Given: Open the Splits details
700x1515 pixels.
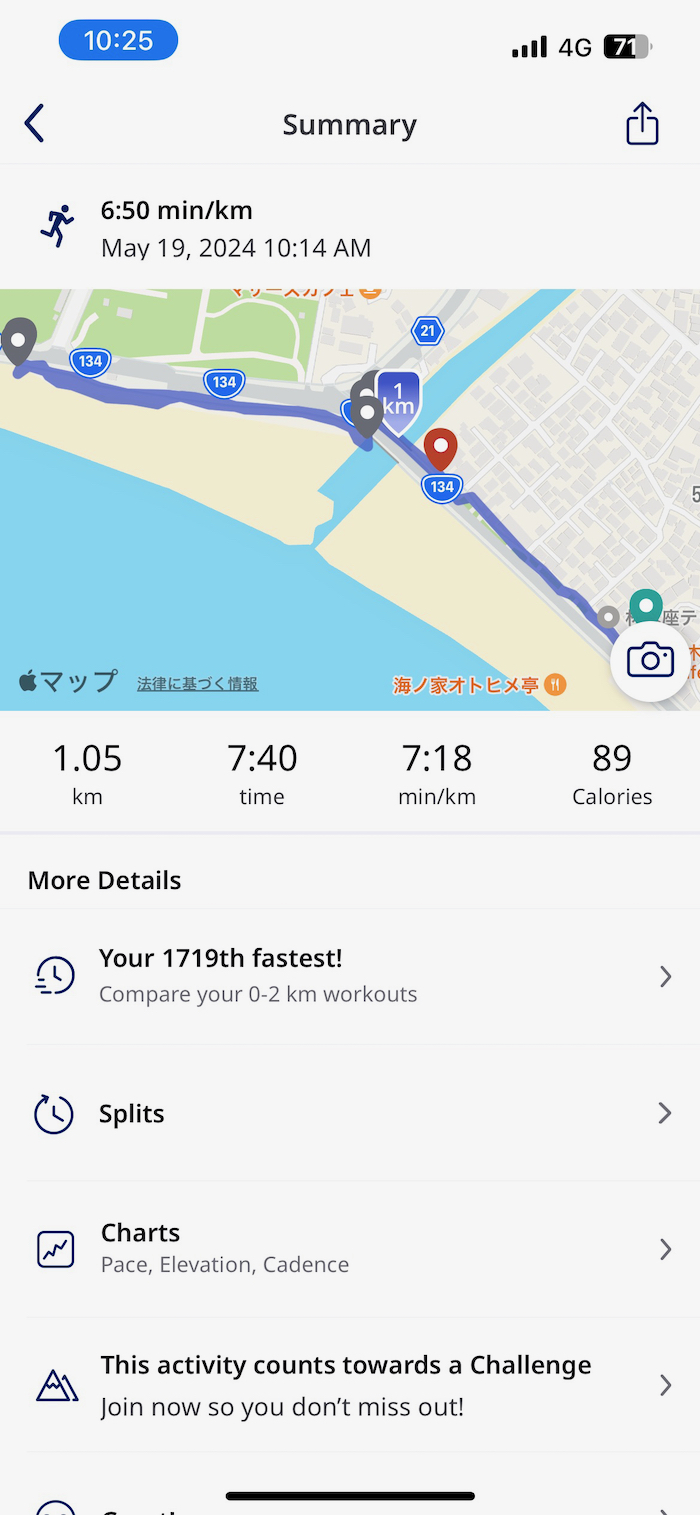Looking at the screenshot, I should tap(350, 1113).
